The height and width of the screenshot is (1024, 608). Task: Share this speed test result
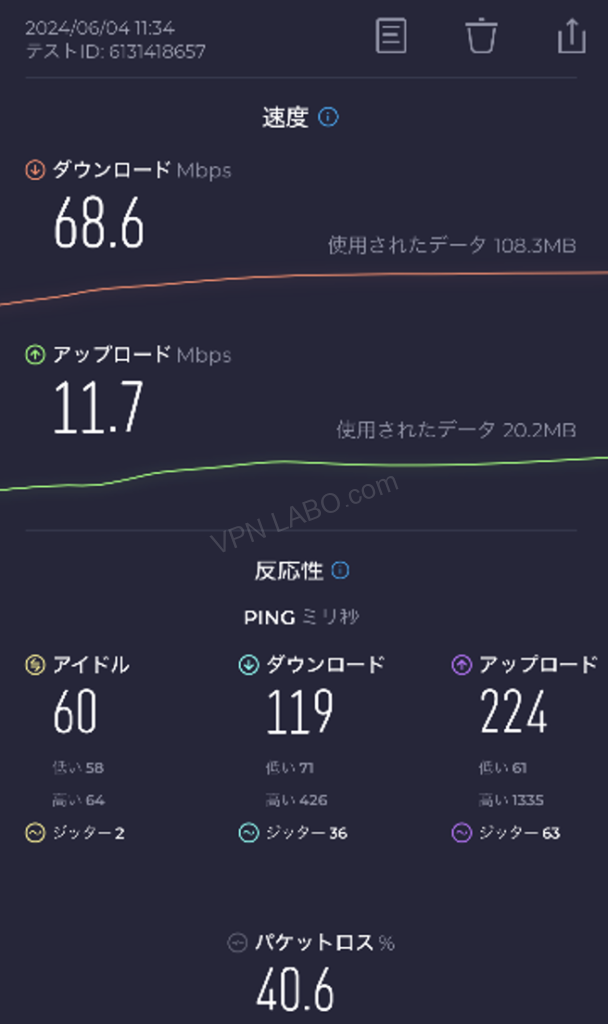(x=571, y=36)
